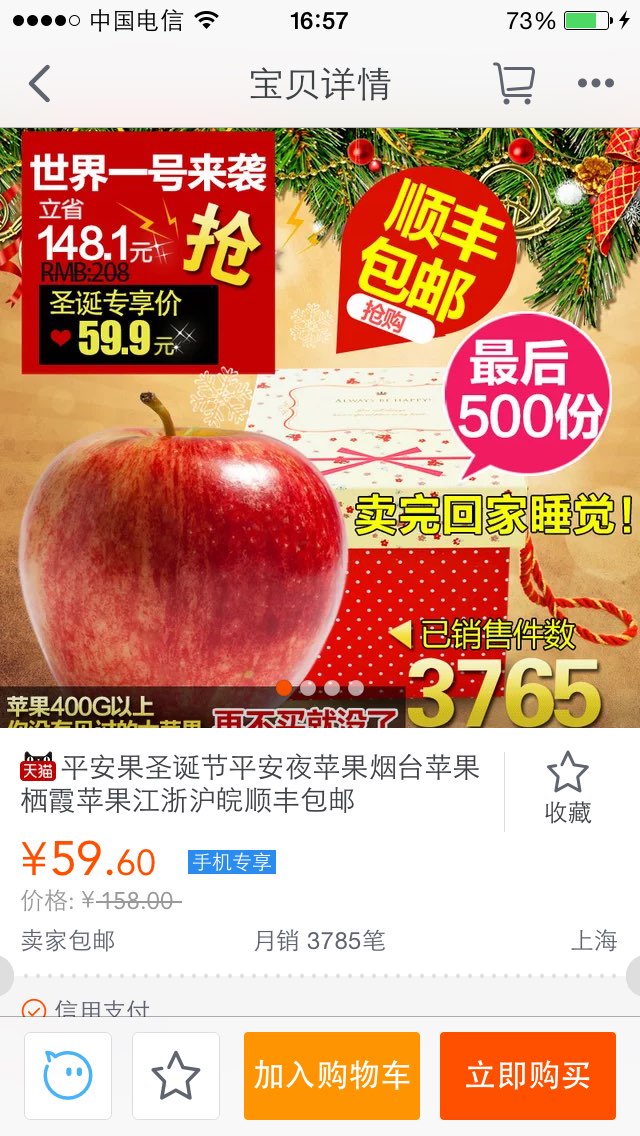Tap the star button in the bottom bar
640x1136 pixels.
[176, 1076]
